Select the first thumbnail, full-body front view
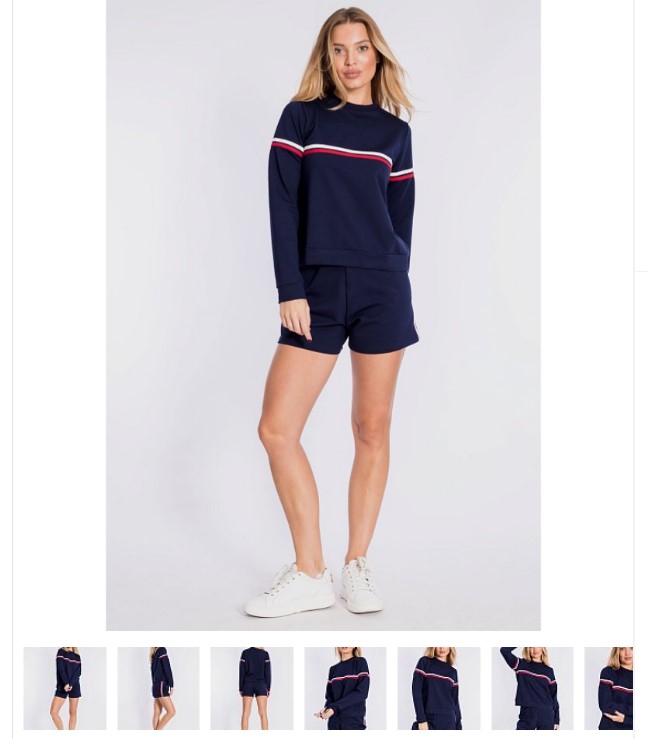 click(65, 688)
